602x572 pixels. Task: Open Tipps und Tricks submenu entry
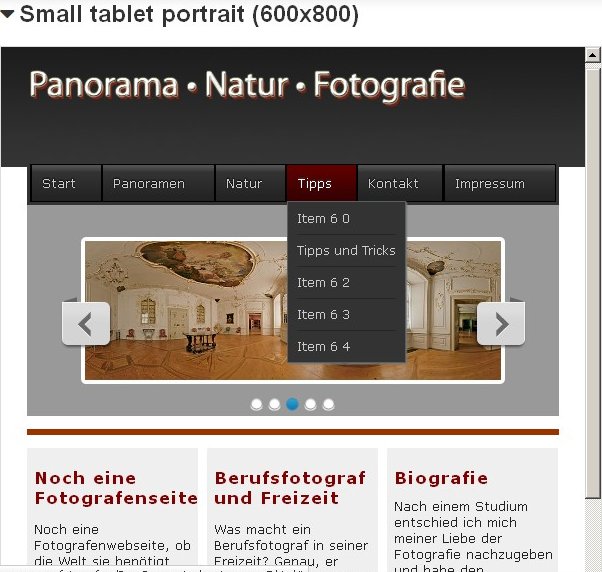[346, 251]
